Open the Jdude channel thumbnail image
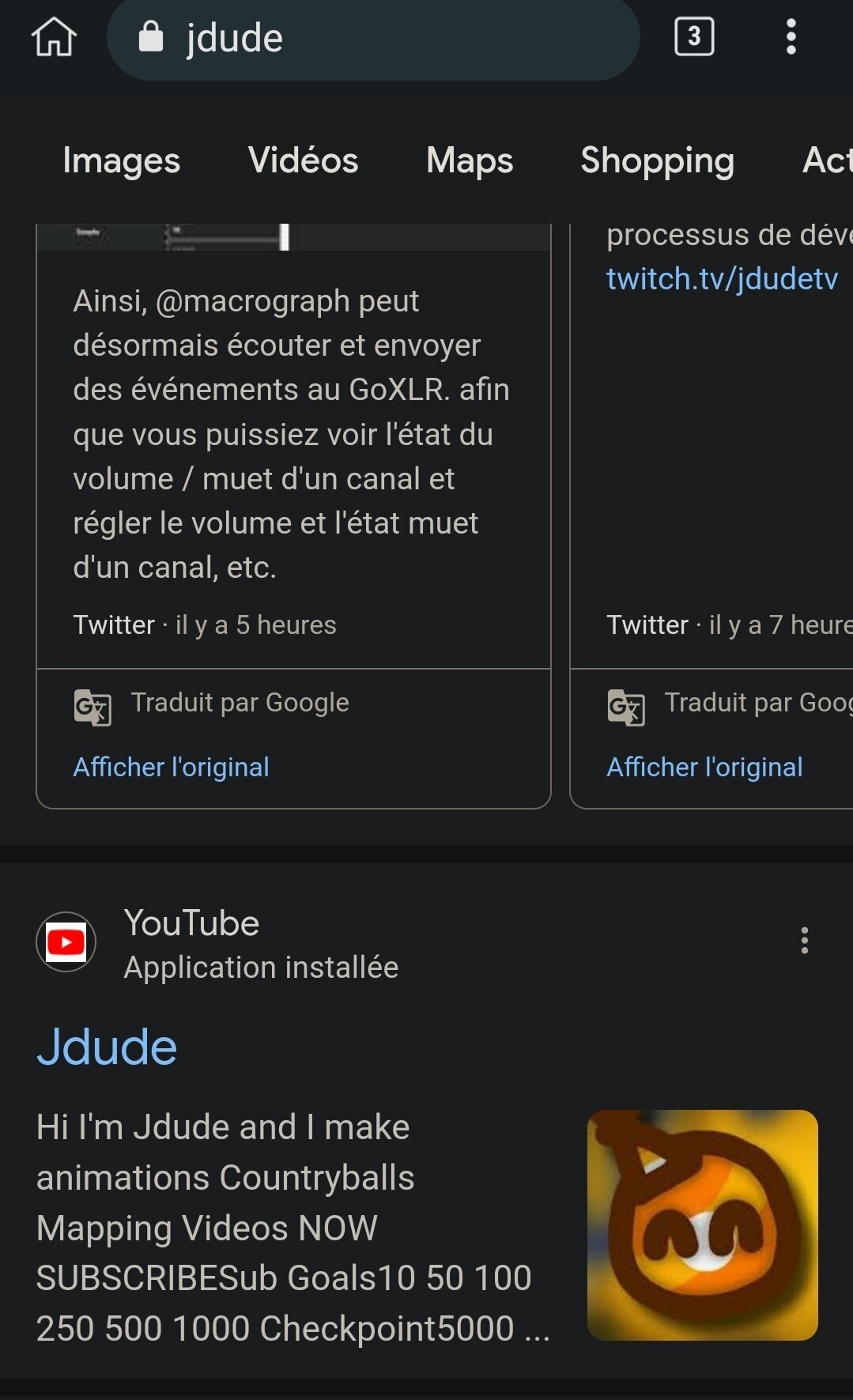The image size is (853, 1400). coord(702,1225)
